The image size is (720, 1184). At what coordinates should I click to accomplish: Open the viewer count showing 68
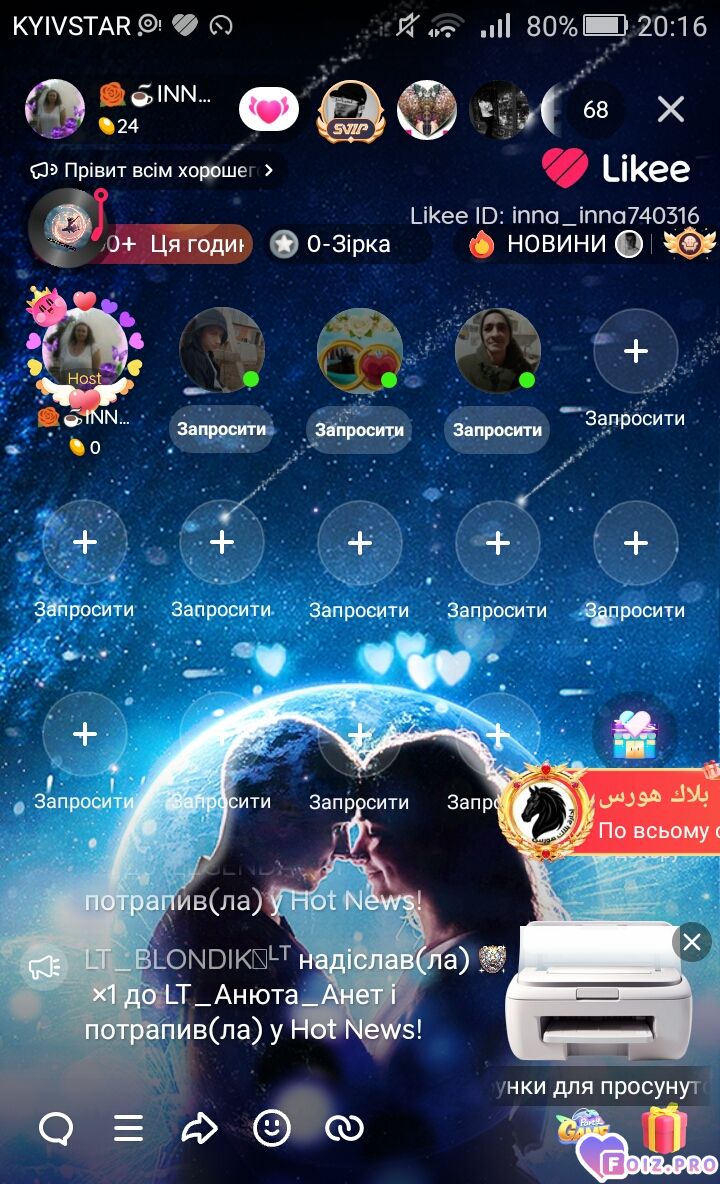[595, 110]
